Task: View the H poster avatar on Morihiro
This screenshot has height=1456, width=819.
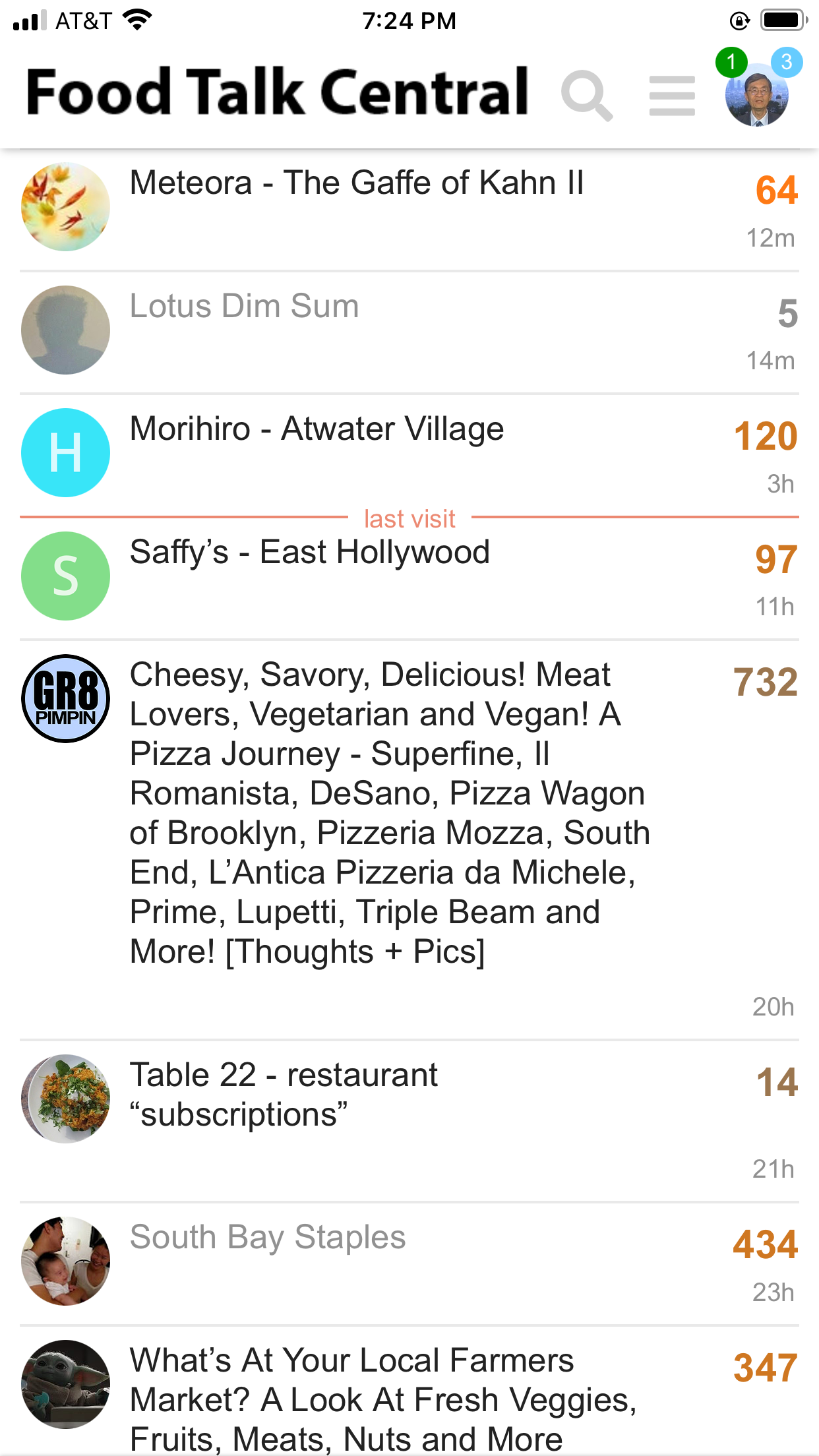Action: pos(65,452)
